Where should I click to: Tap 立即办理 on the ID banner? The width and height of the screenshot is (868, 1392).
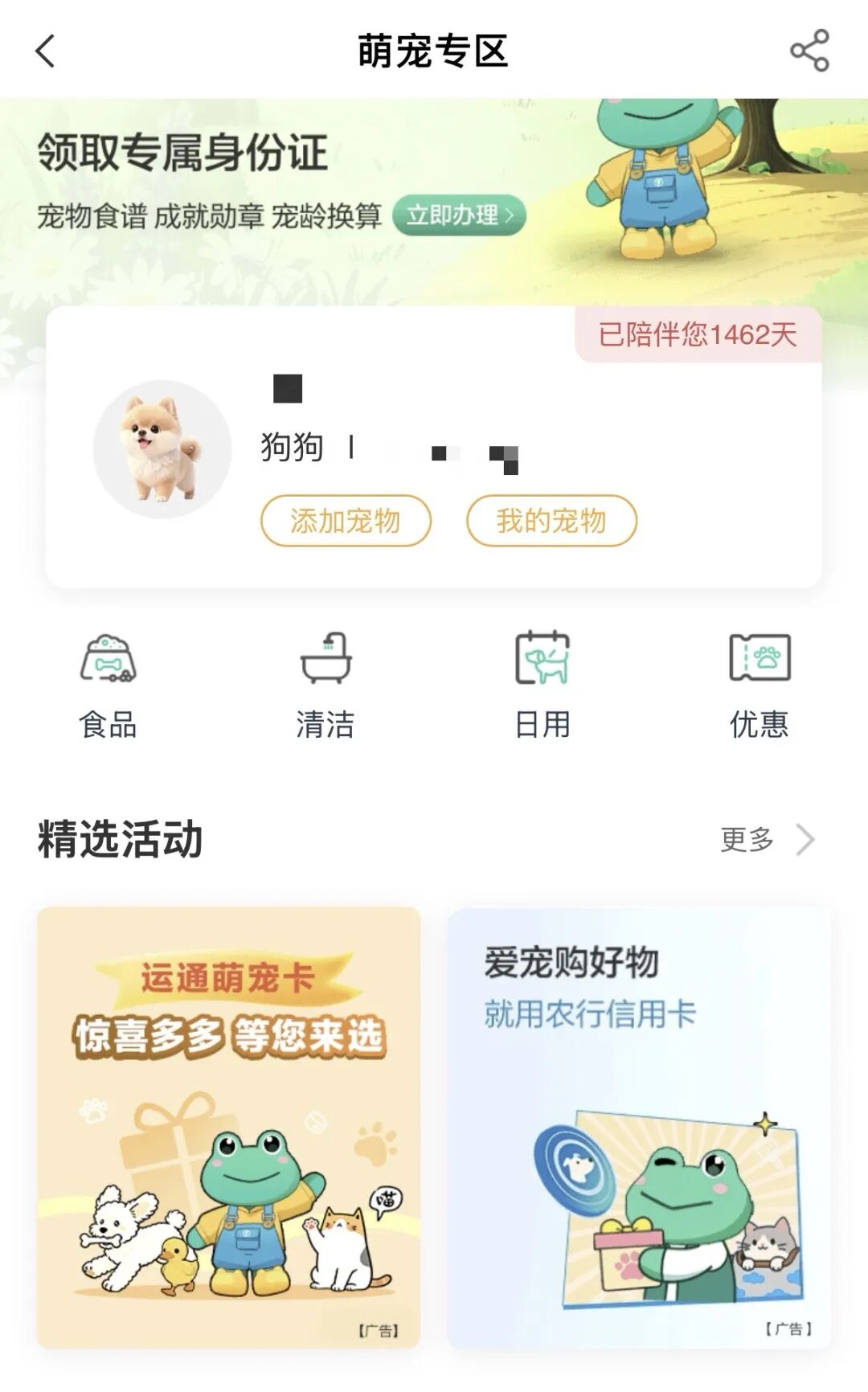(459, 215)
